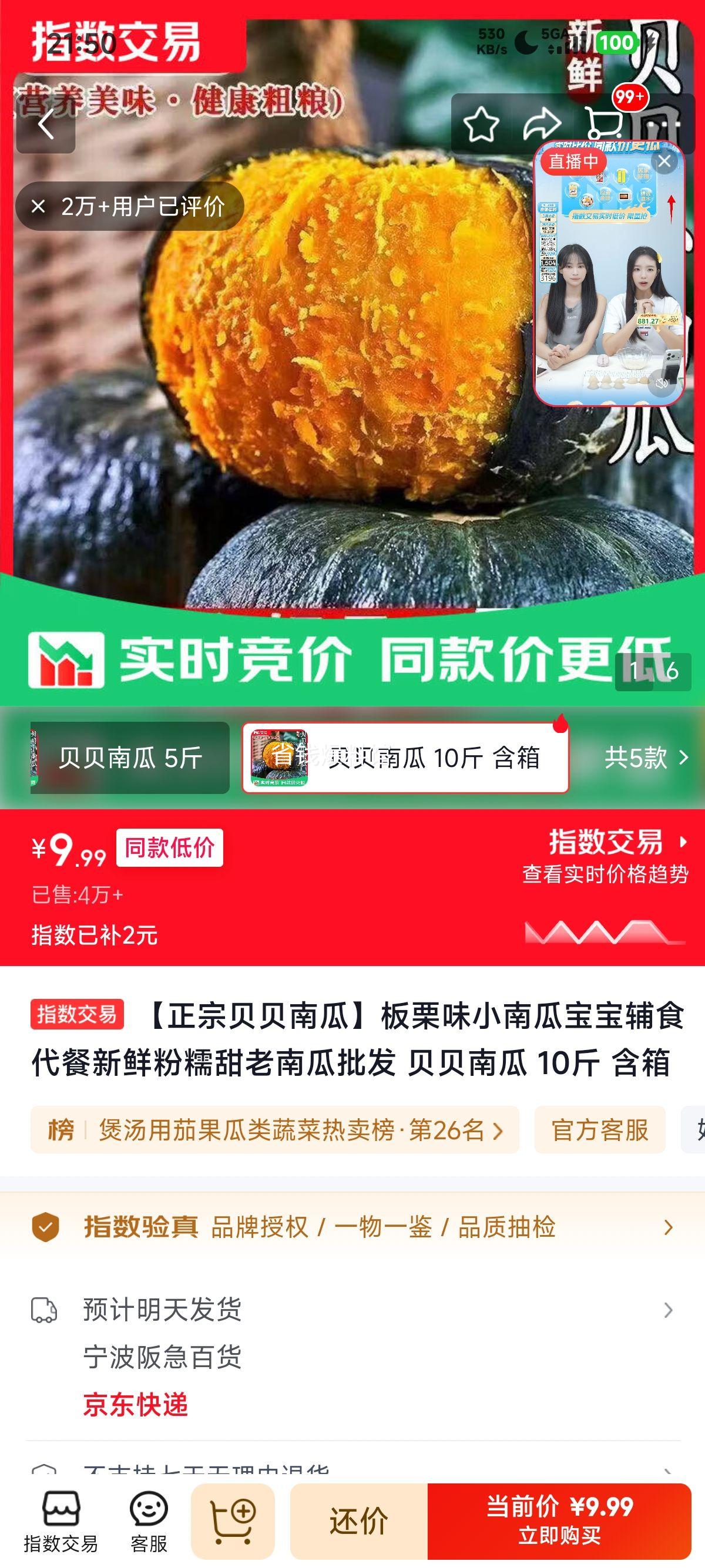Image resolution: width=705 pixels, height=1568 pixels.
Task: Contact 客服 from the bottom bar
Action: (x=149, y=1522)
